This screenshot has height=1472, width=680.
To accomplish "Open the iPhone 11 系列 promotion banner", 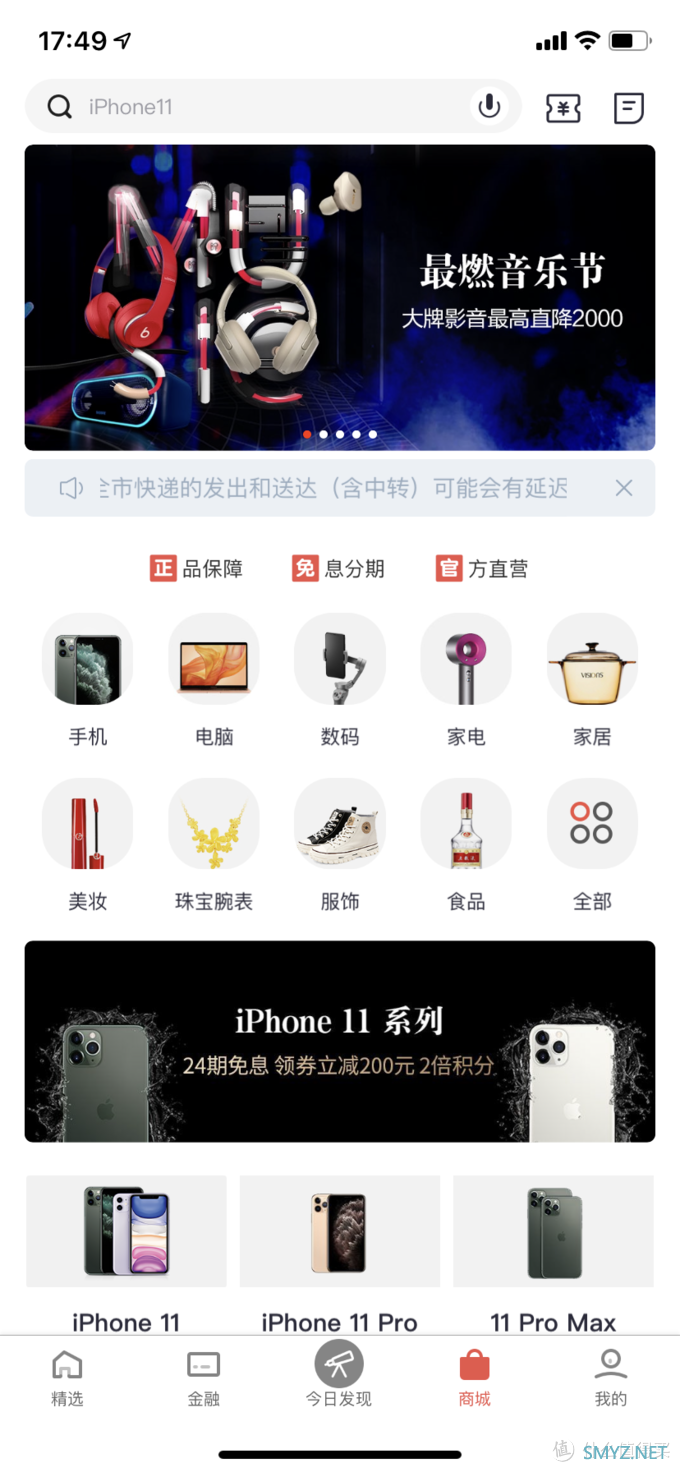I will [340, 1041].
